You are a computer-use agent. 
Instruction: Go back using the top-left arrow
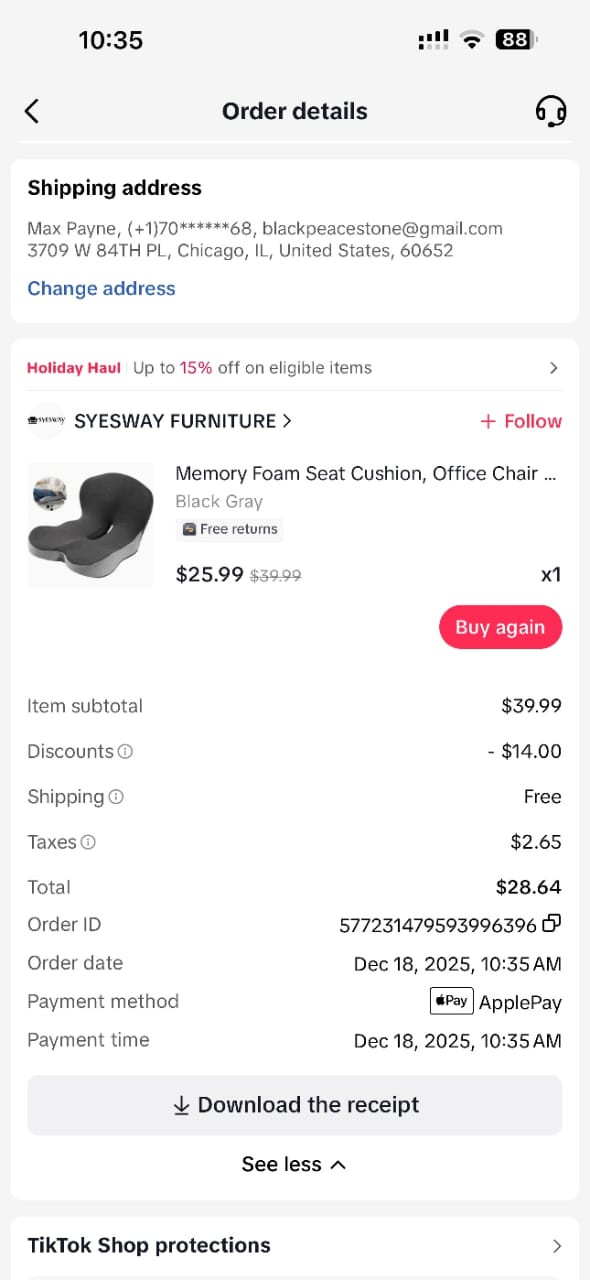coord(32,111)
